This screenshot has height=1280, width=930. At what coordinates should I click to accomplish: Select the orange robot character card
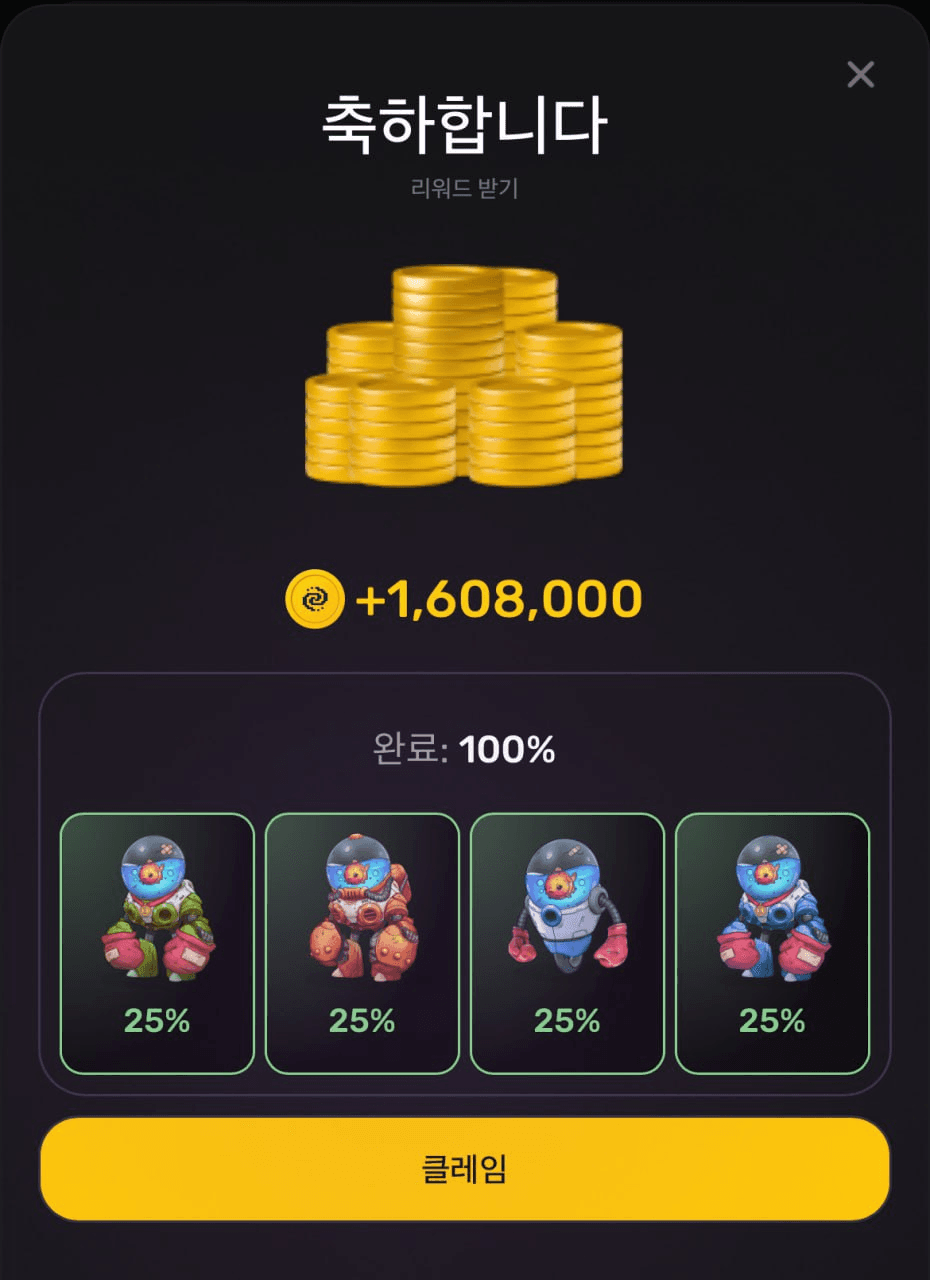point(362,943)
